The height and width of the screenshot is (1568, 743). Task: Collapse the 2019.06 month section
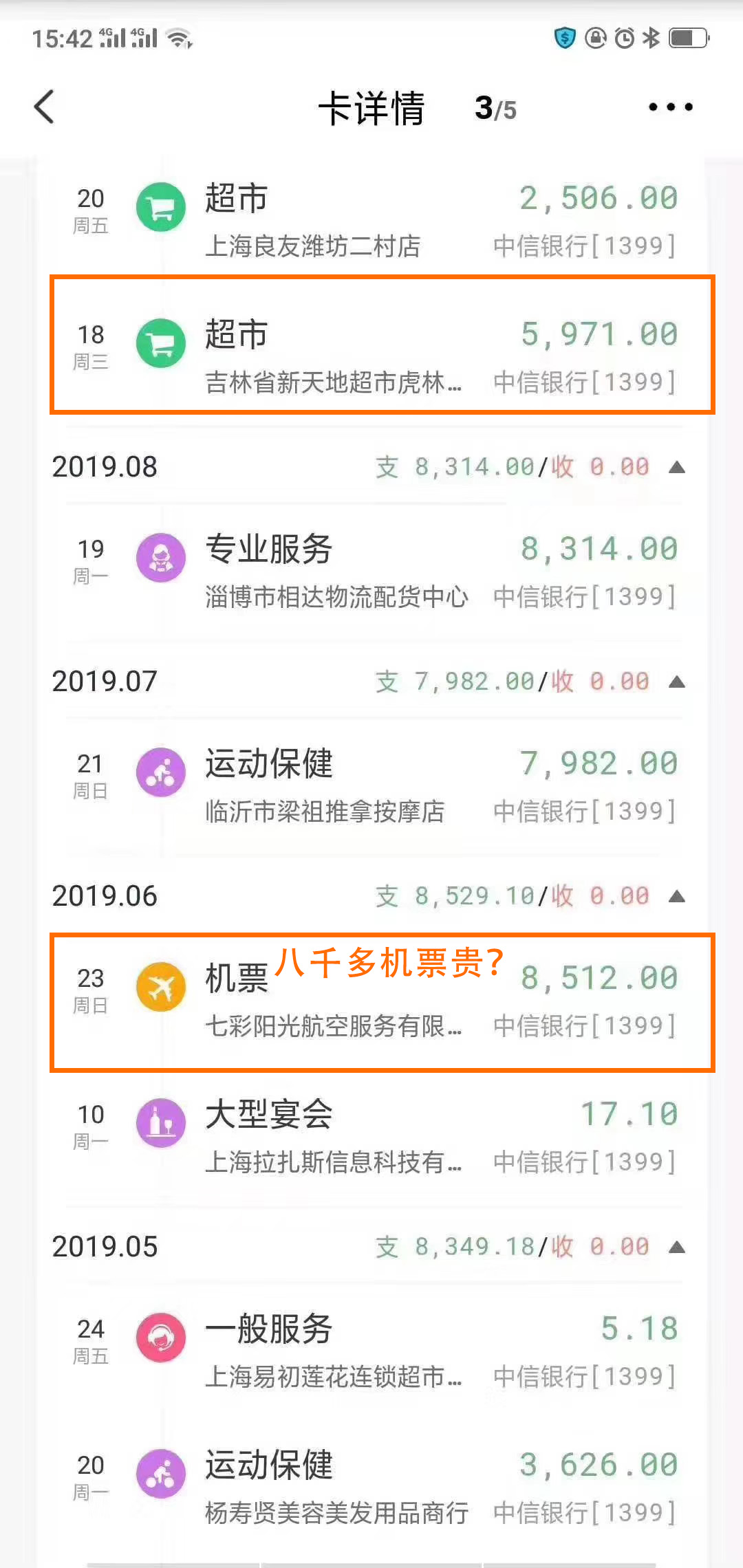677,897
